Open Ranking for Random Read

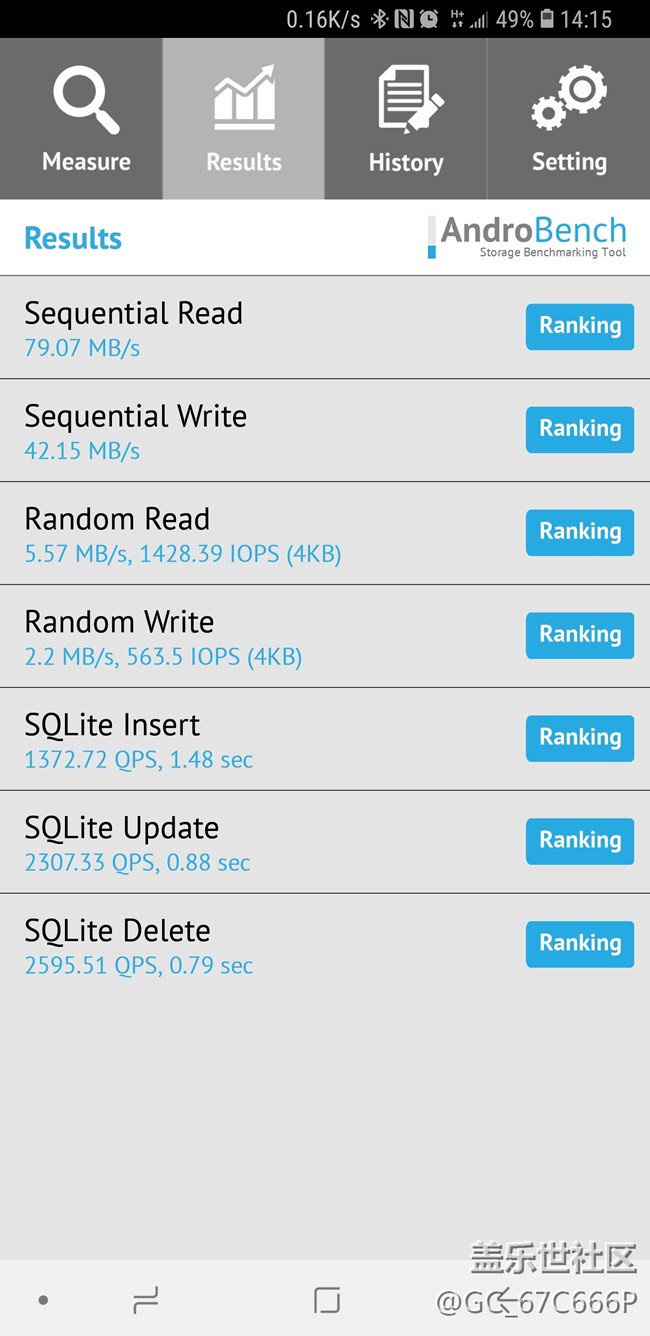[x=579, y=532]
